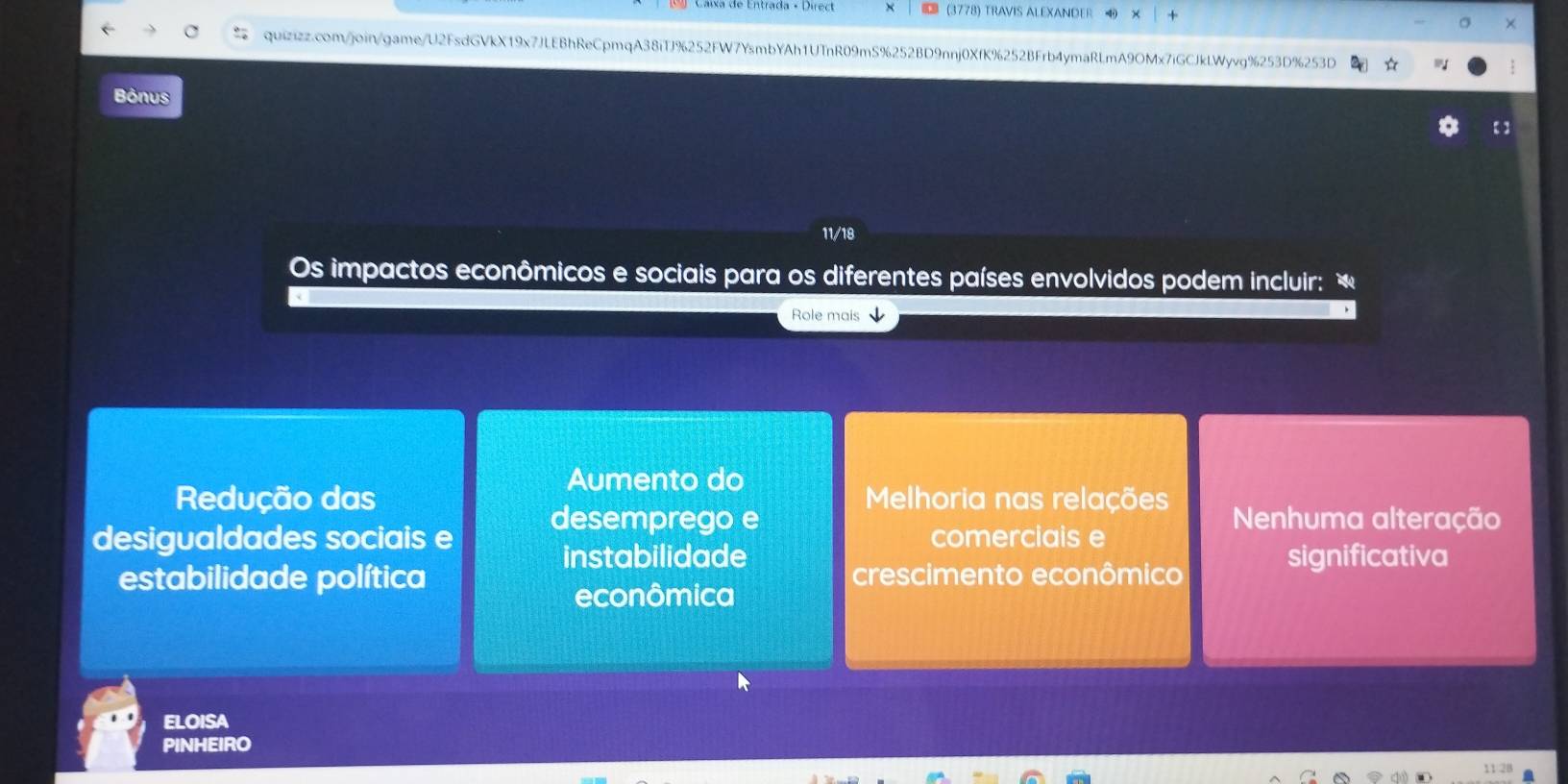Tap the Bônus button

pyautogui.click(x=141, y=96)
